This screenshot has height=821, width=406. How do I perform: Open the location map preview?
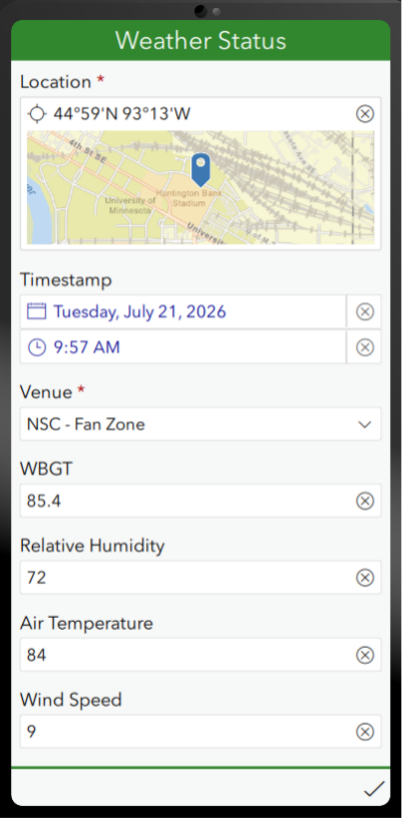201,187
